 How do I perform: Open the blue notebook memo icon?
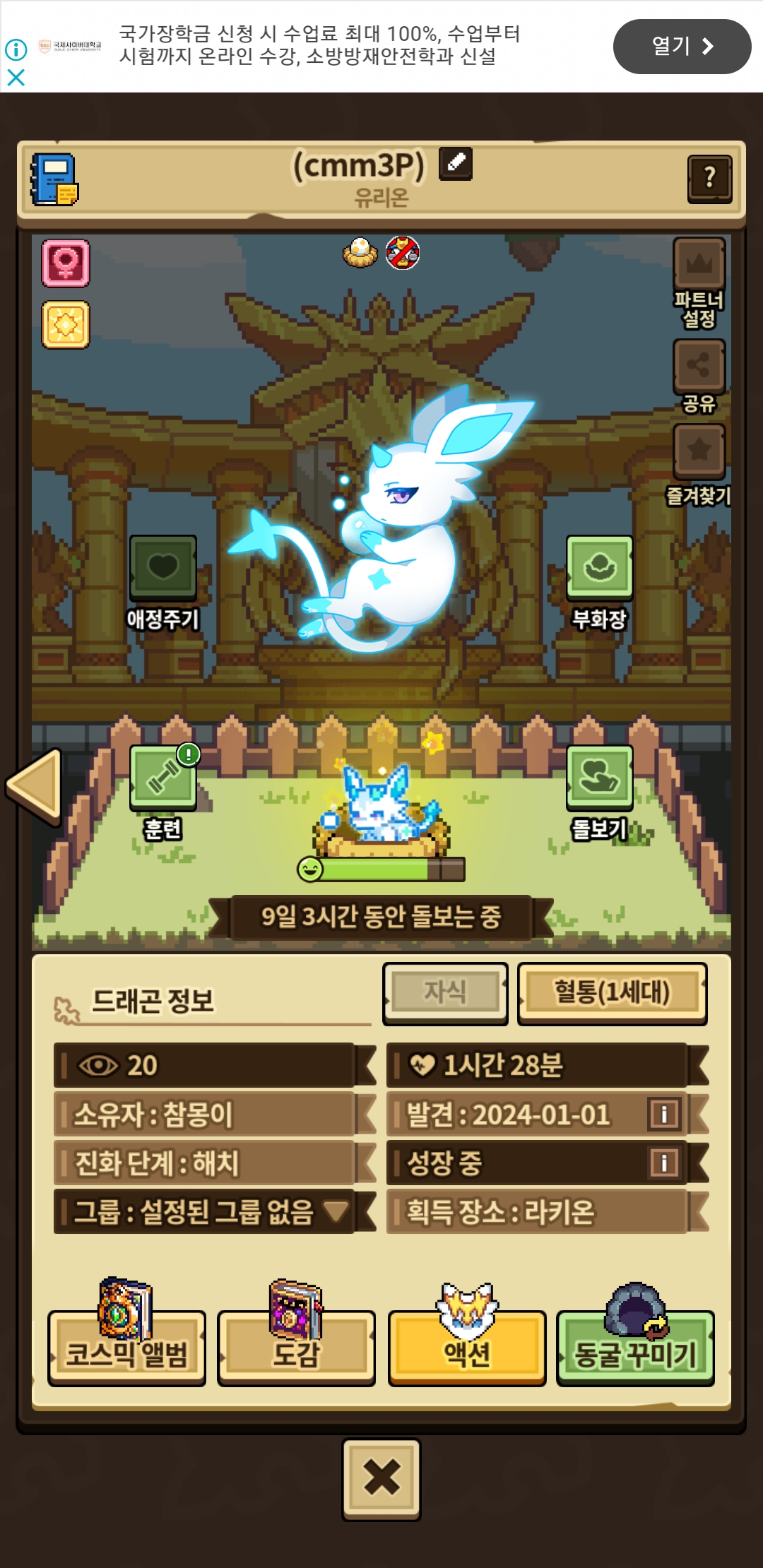click(x=54, y=179)
